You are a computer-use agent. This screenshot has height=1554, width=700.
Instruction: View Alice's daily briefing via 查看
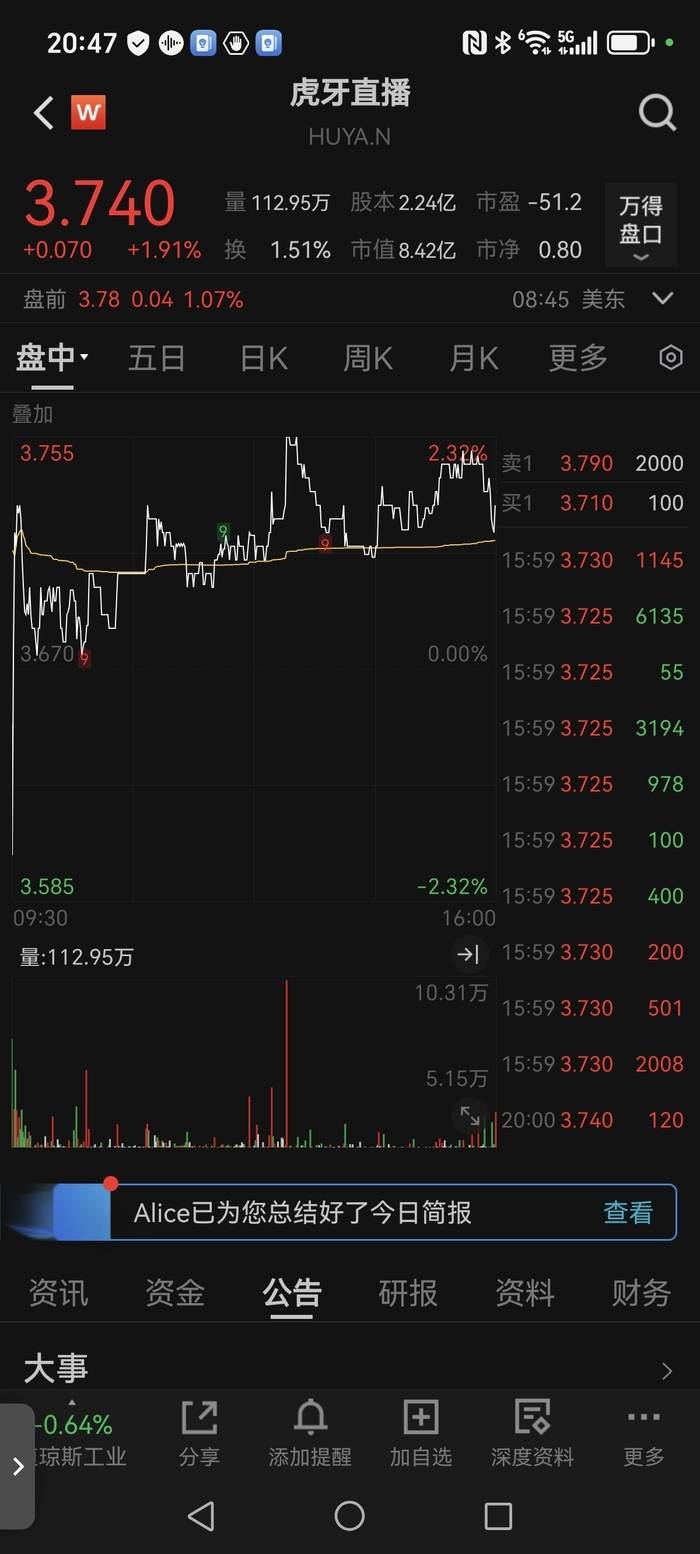[628, 1212]
